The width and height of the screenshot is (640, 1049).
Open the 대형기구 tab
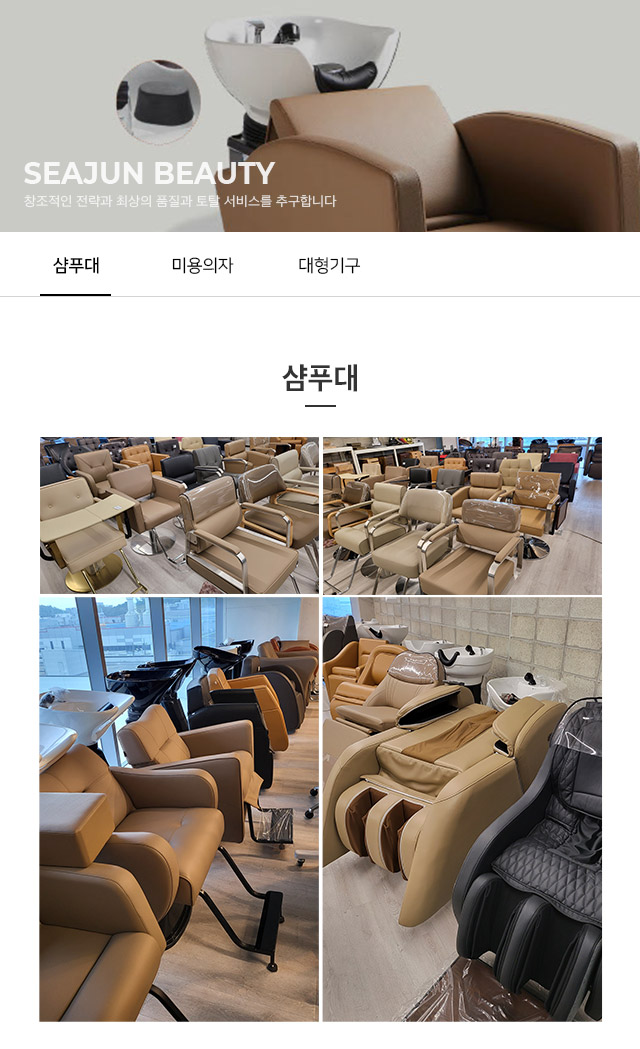pos(329,266)
